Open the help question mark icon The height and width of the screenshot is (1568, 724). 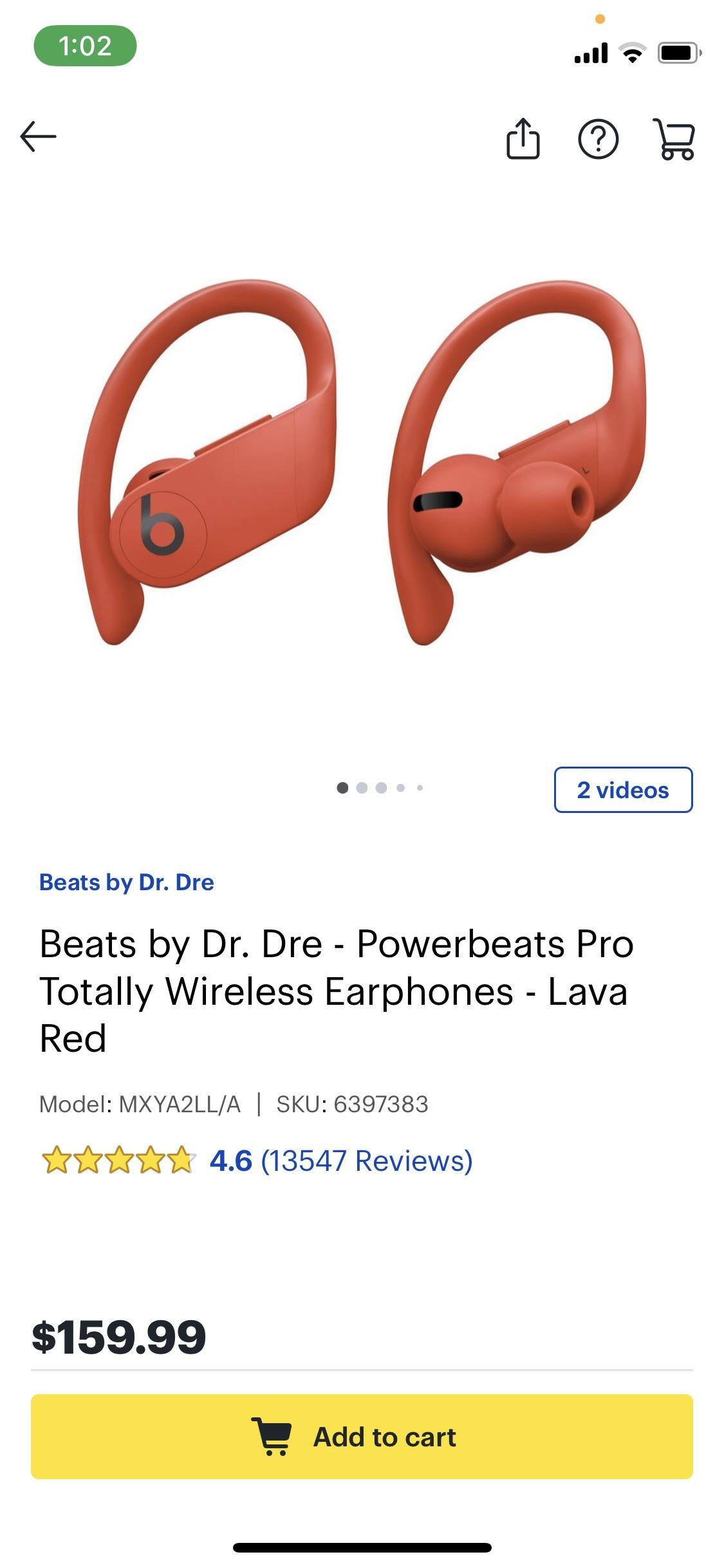598,138
